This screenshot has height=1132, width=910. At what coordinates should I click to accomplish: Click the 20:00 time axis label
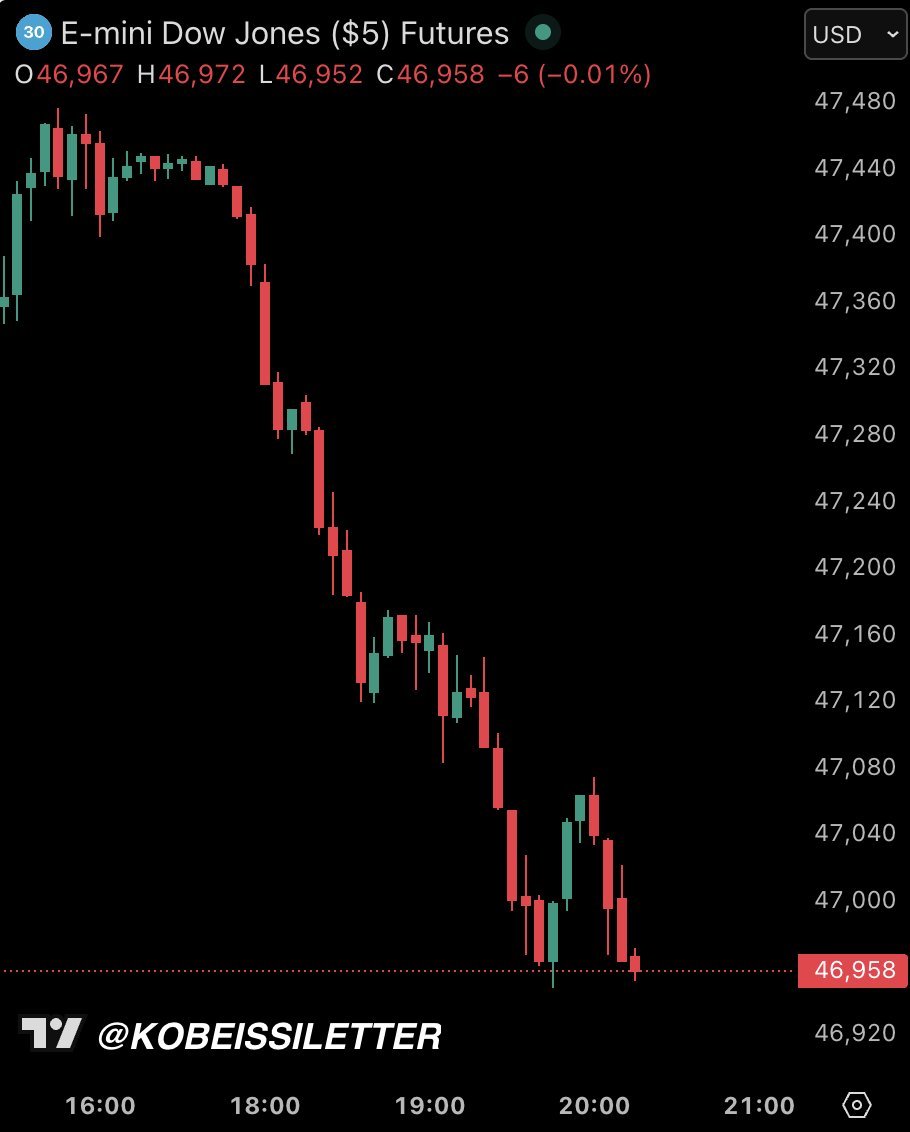coord(595,1105)
